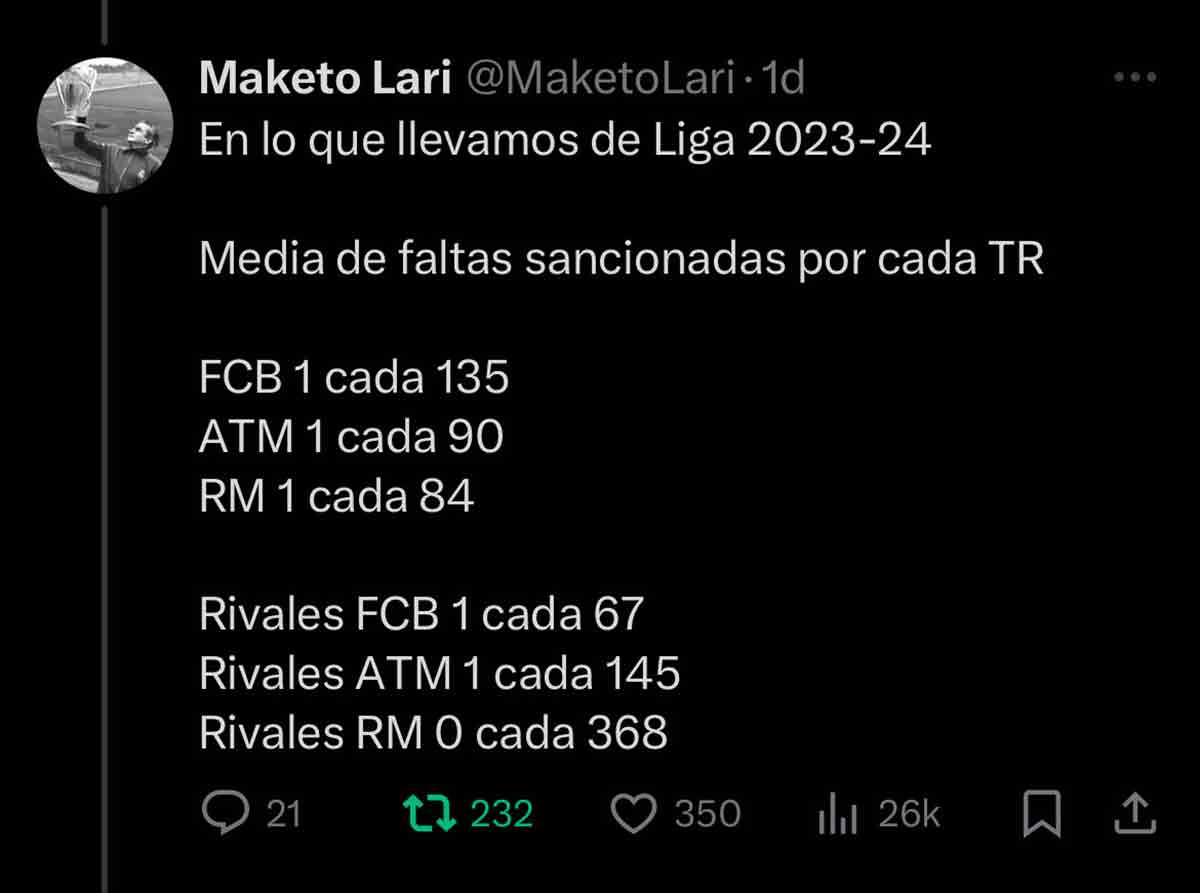Open the tweet's three-dot overflow menu
1200x893 pixels.
(x=1135, y=78)
